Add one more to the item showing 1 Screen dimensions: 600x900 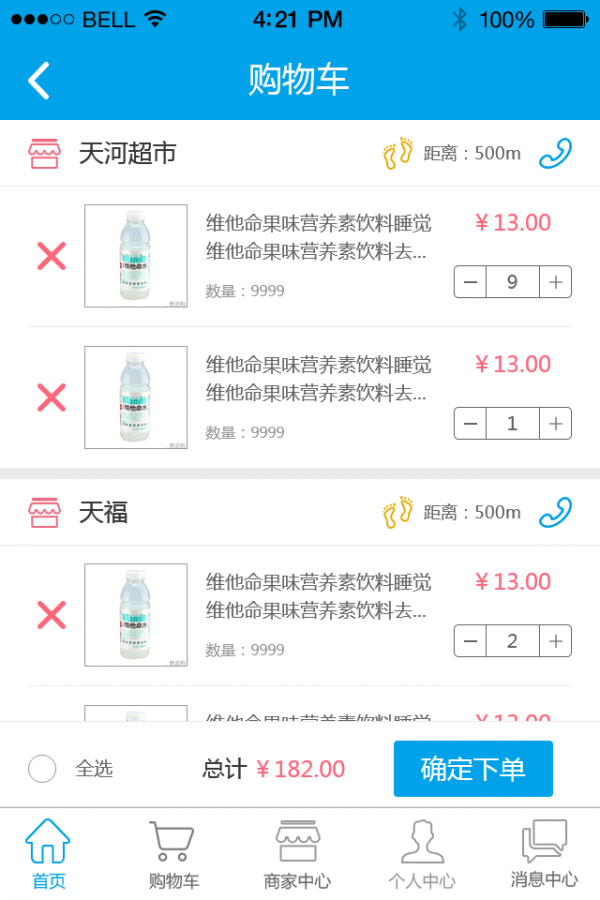point(556,424)
